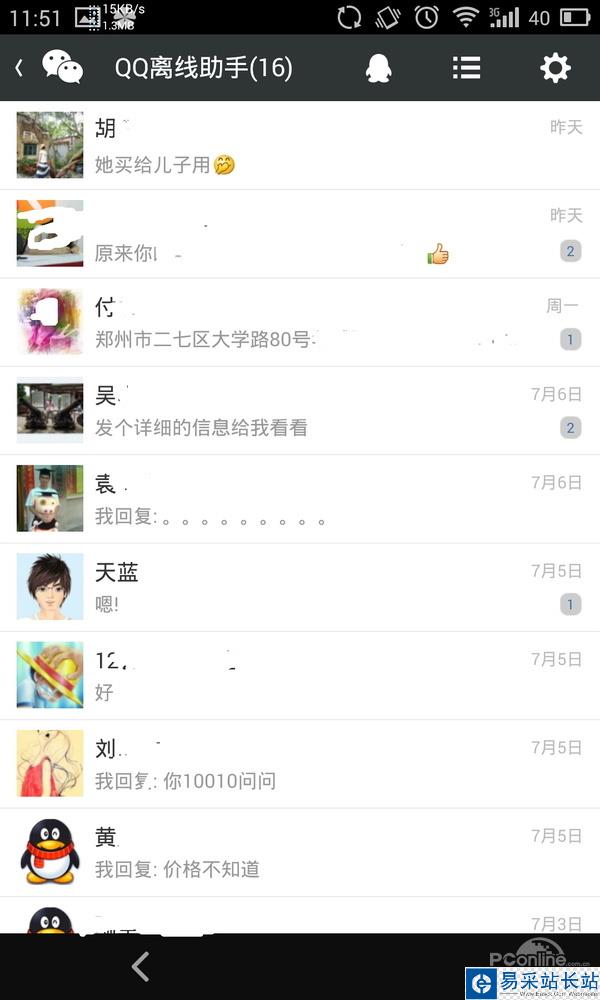600x1000 pixels.
Task: Open chat with 吴 asking 发个详细的信息
Action: click(x=300, y=410)
